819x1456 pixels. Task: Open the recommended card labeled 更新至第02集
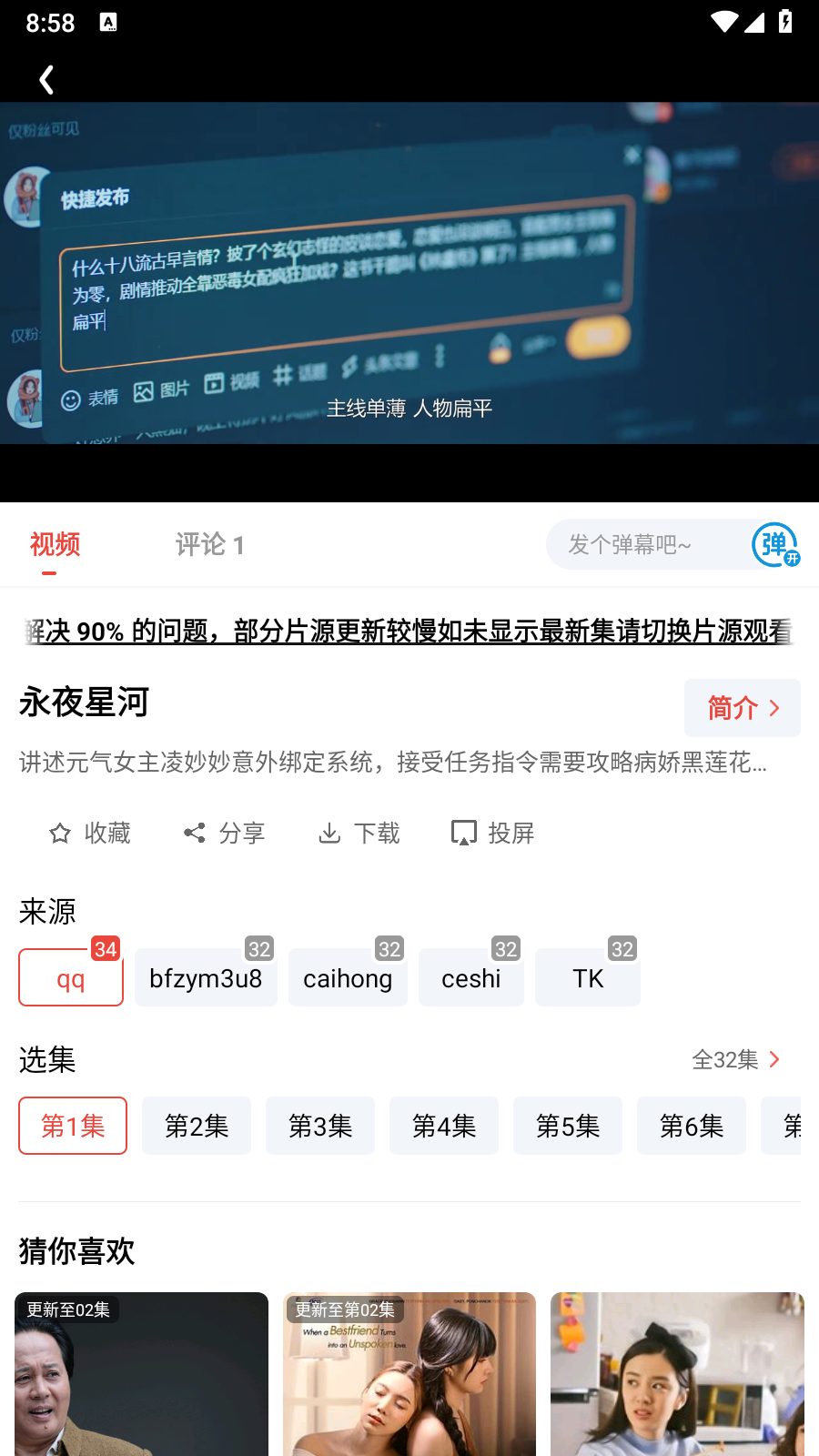pyautogui.click(x=409, y=1374)
